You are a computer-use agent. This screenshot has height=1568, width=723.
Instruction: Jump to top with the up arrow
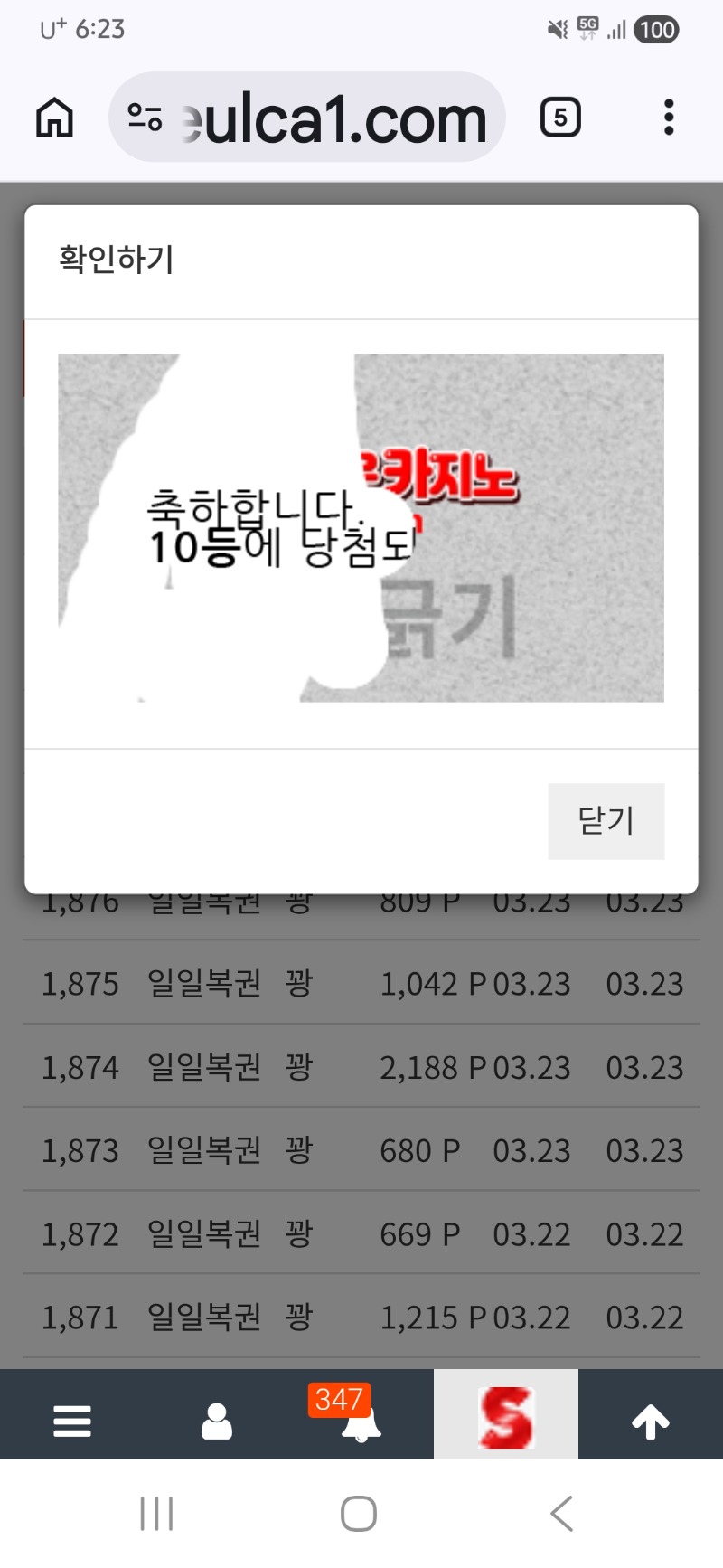[x=651, y=1421]
